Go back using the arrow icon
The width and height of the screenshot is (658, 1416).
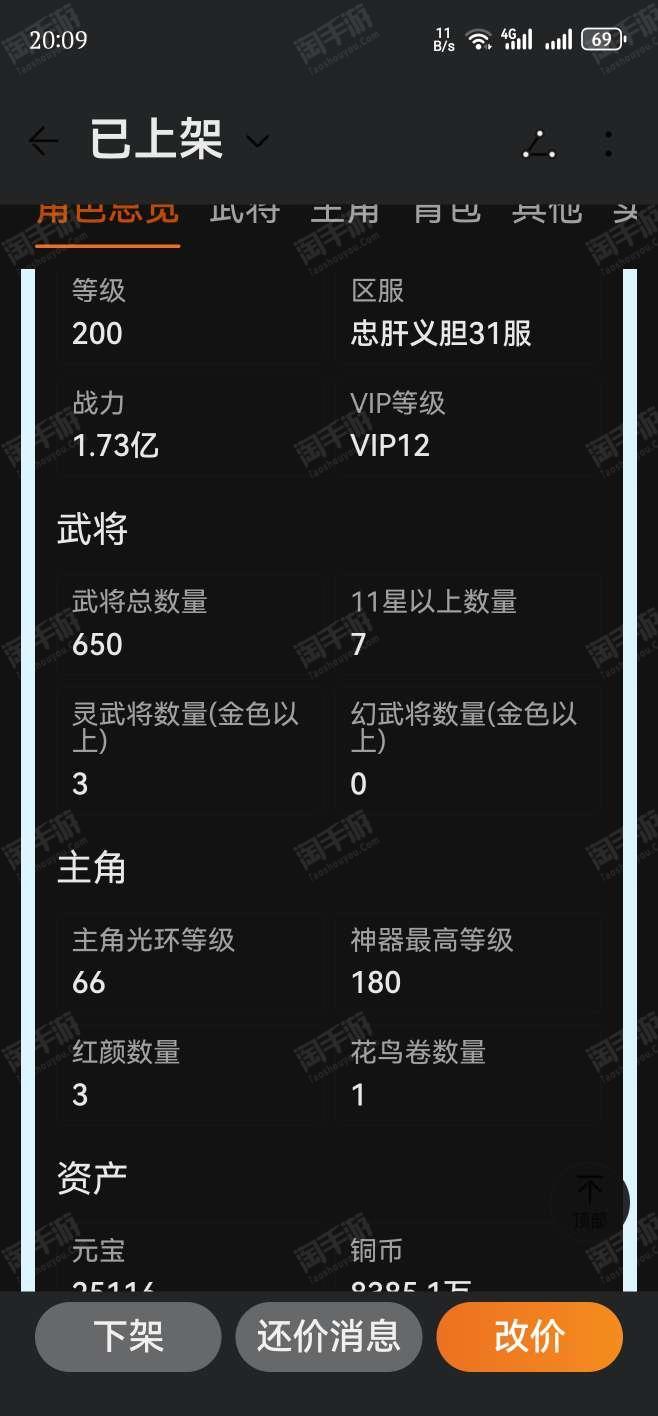coord(43,142)
